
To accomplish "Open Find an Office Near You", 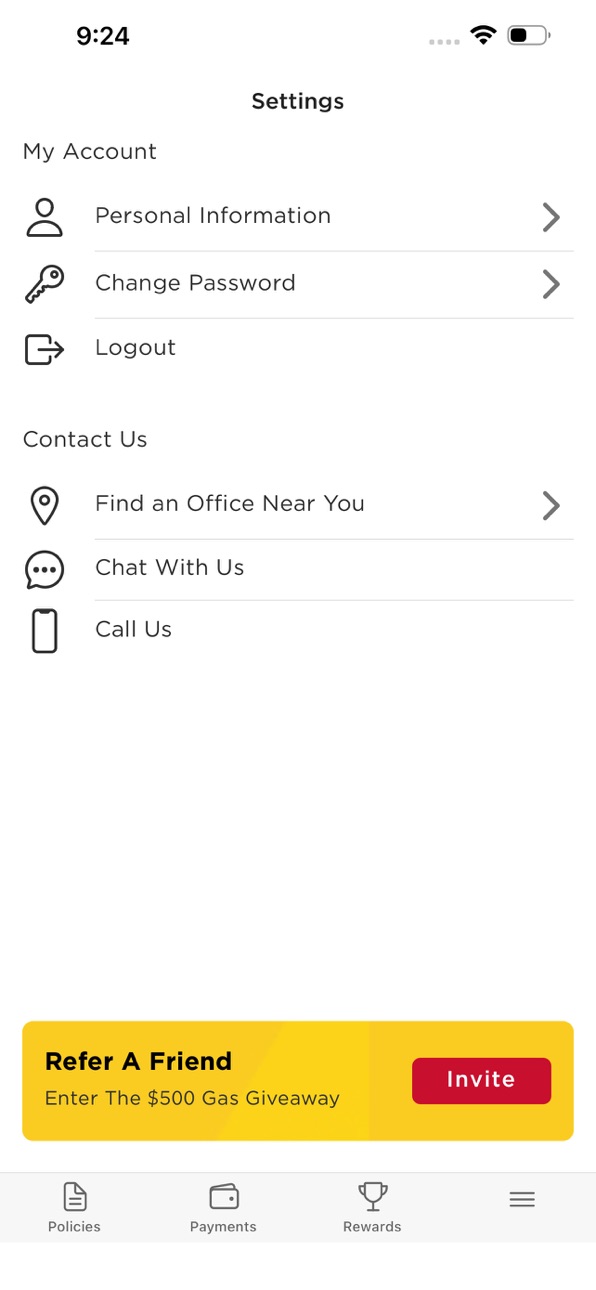I will 298,505.
